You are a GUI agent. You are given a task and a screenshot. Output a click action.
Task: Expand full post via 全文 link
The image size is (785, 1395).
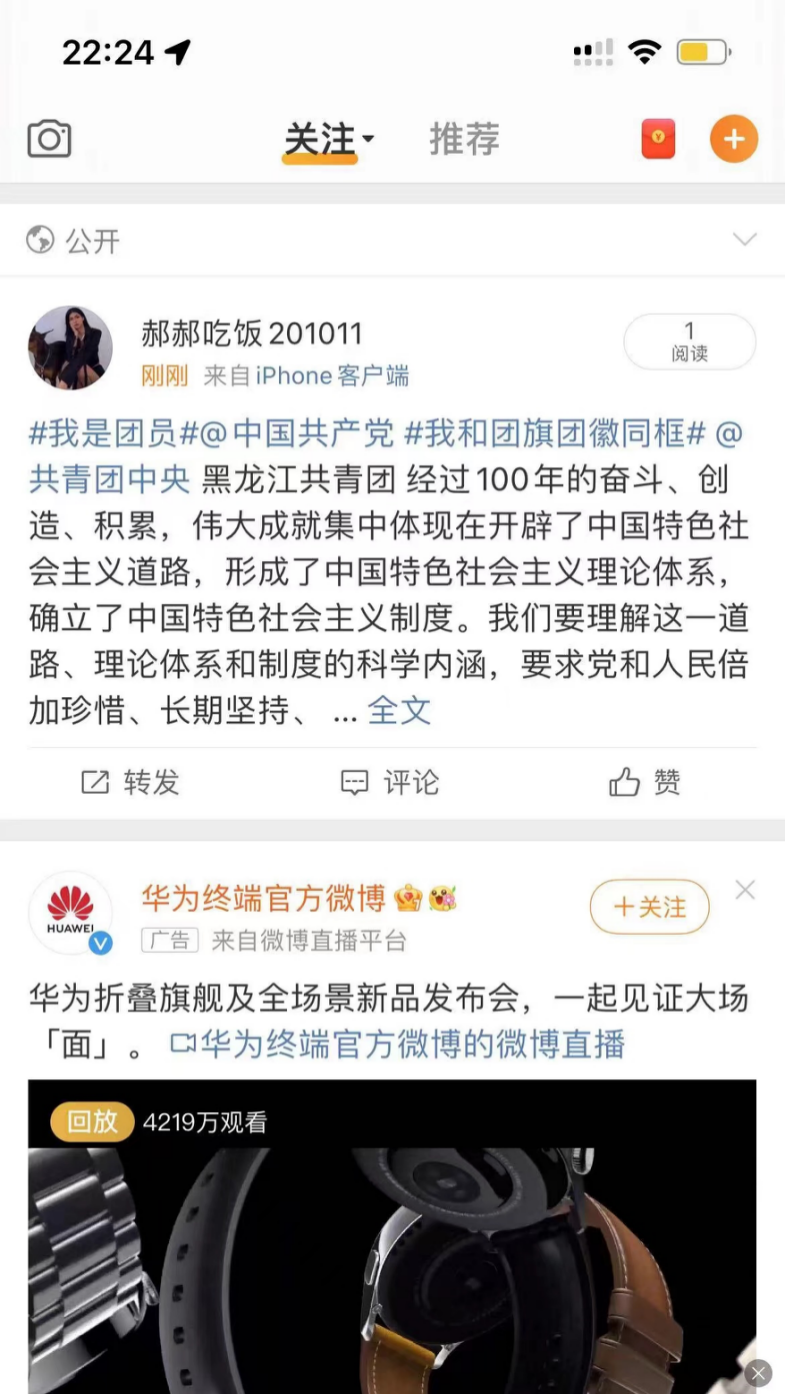click(x=399, y=710)
